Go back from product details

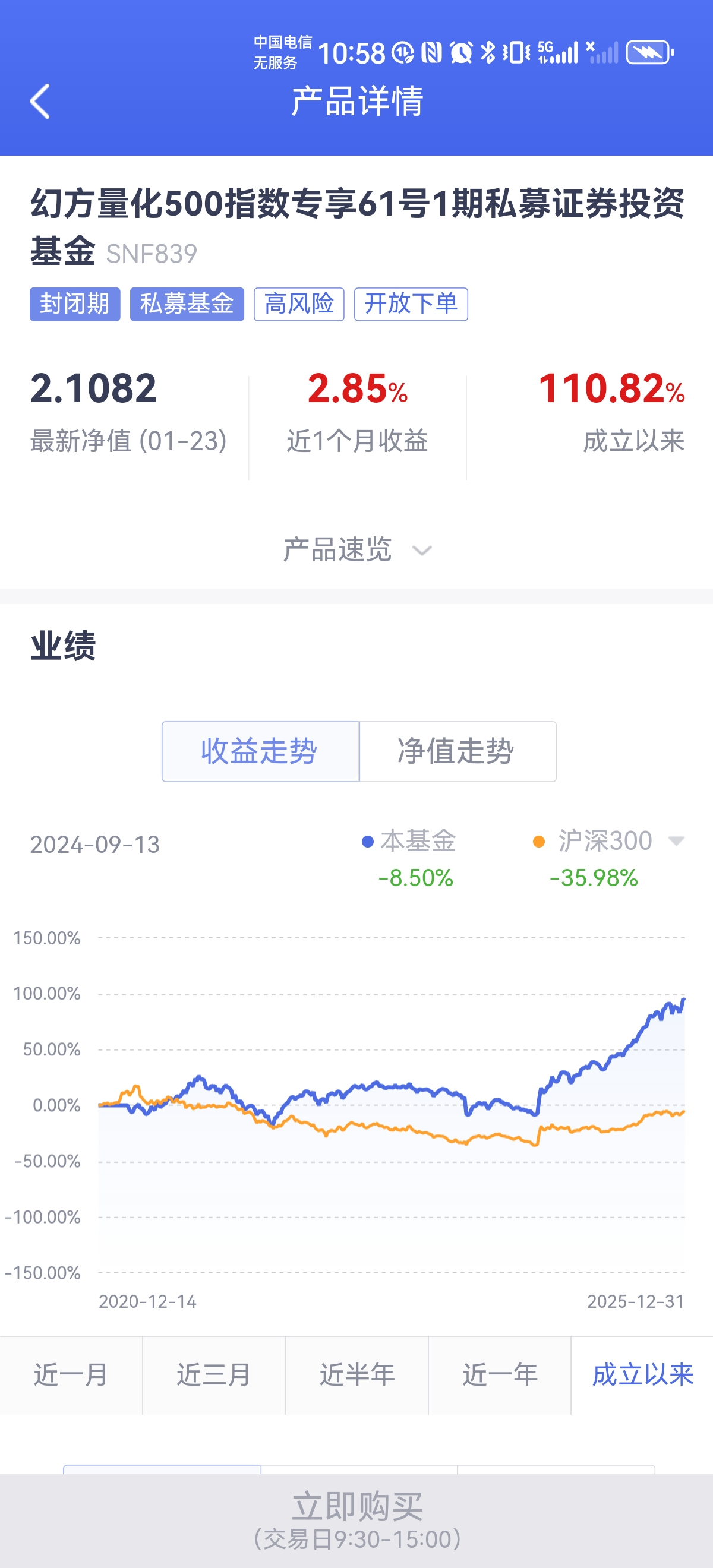click(40, 101)
